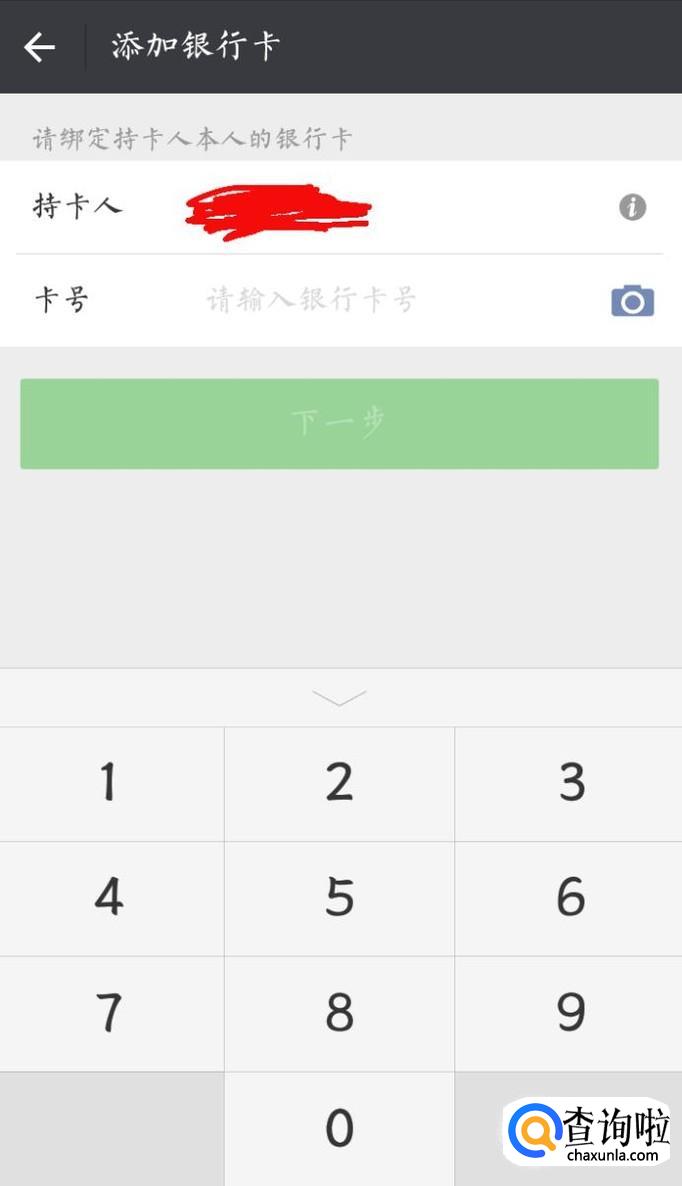Enter digit 7 on the keypad
The image size is (682, 1186).
pyautogui.click(x=112, y=1014)
